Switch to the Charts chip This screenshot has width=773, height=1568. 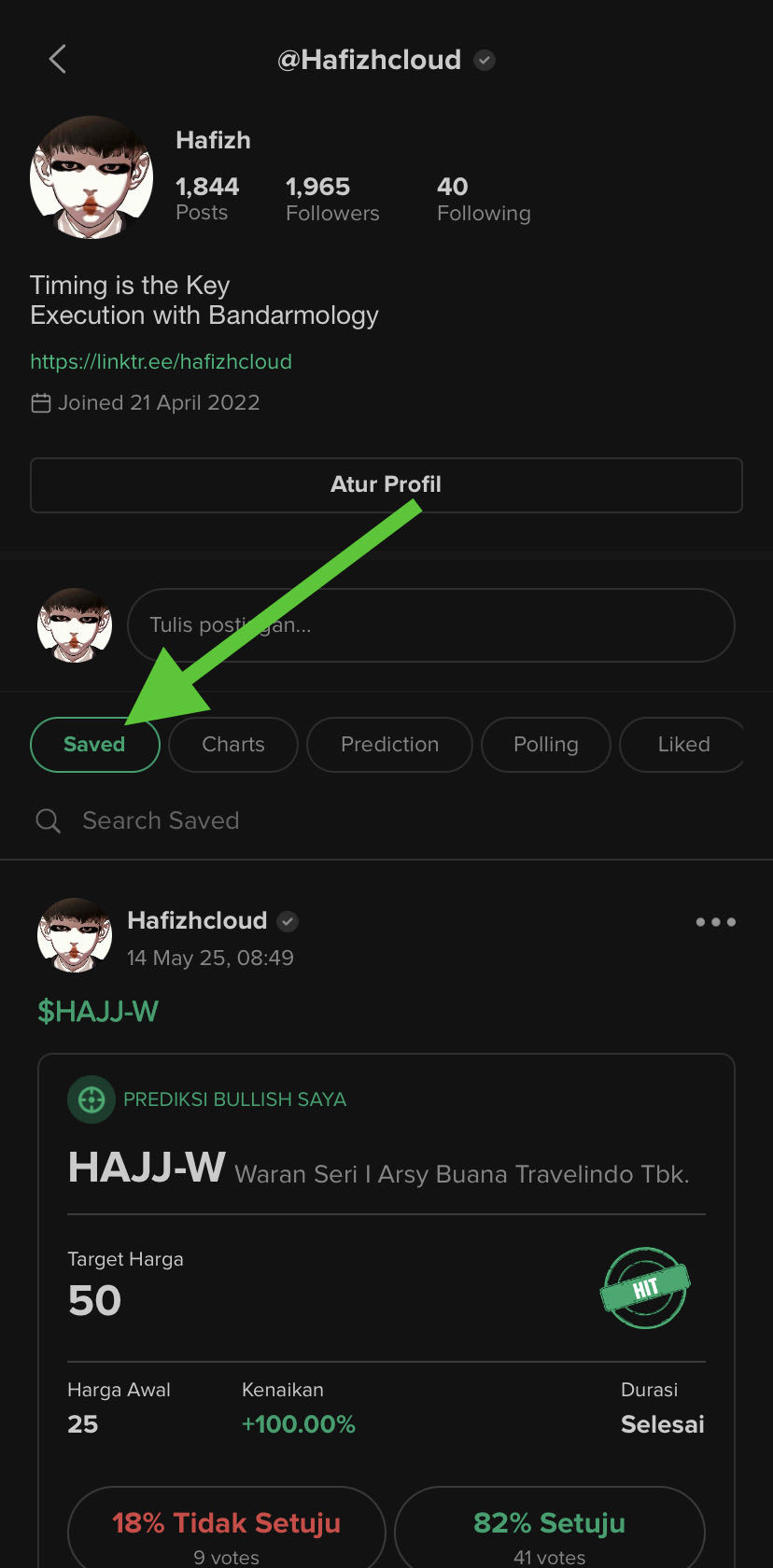tap(233, 744)
